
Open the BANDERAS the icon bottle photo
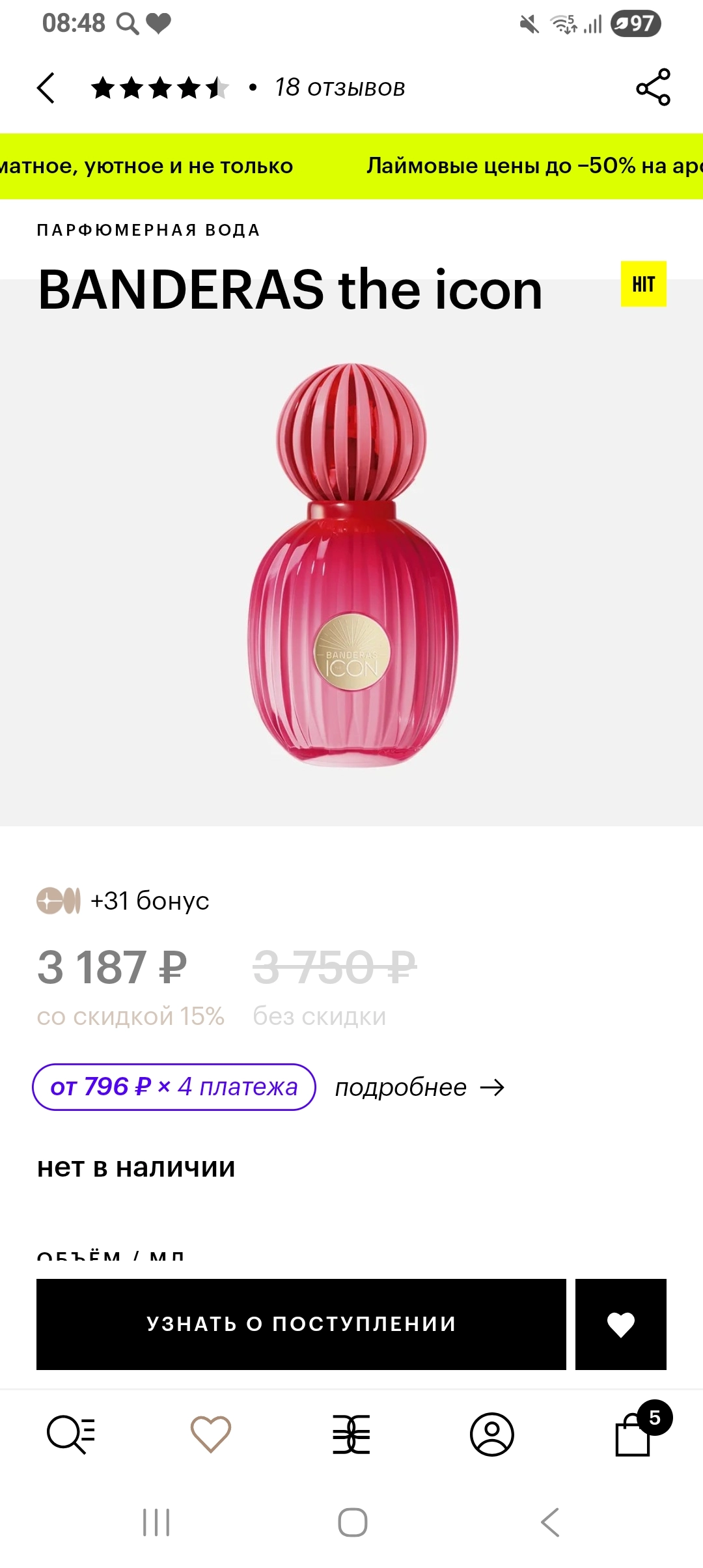[352, 565]
